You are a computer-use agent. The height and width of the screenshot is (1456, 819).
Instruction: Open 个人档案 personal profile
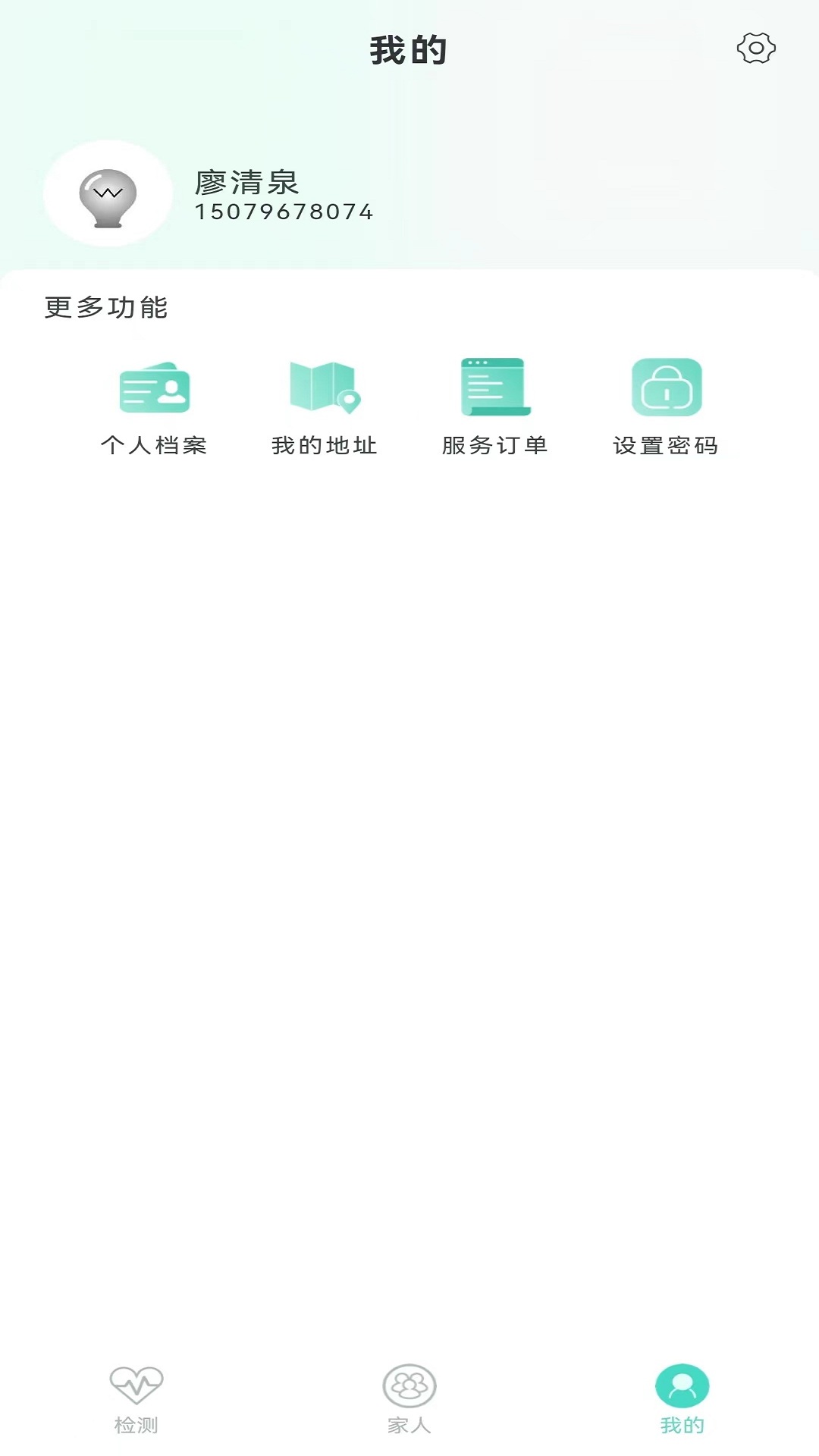(154, 406)
